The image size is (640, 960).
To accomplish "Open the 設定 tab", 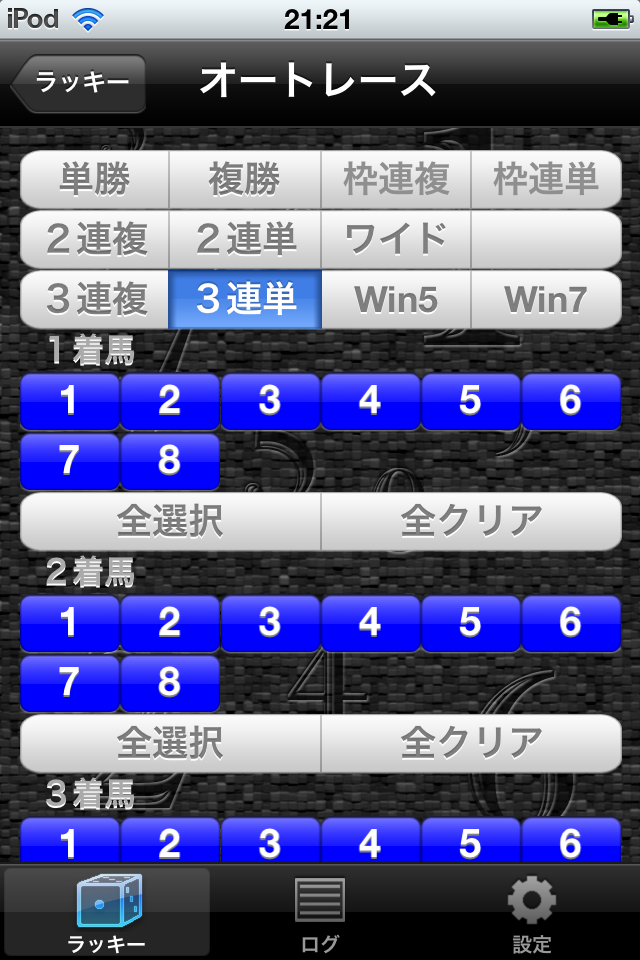I will (532, 912).
